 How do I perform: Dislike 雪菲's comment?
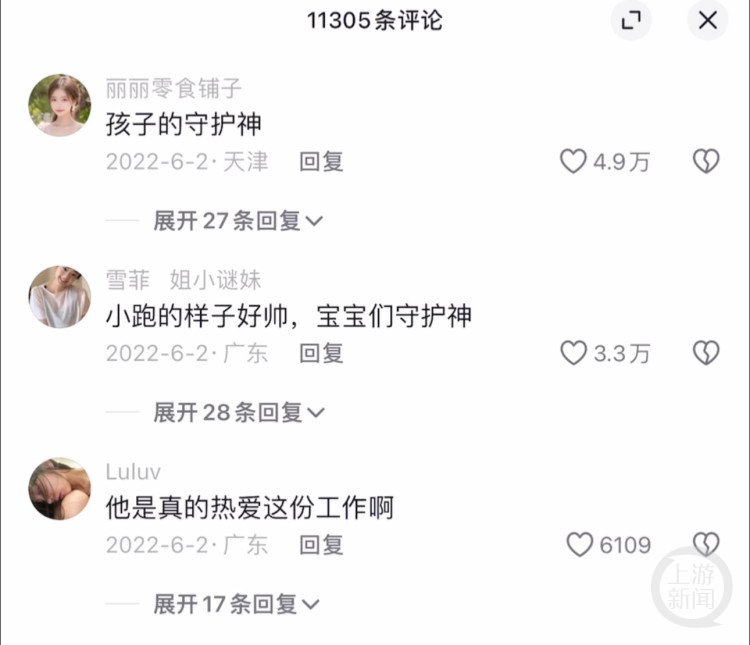(706, 353)
